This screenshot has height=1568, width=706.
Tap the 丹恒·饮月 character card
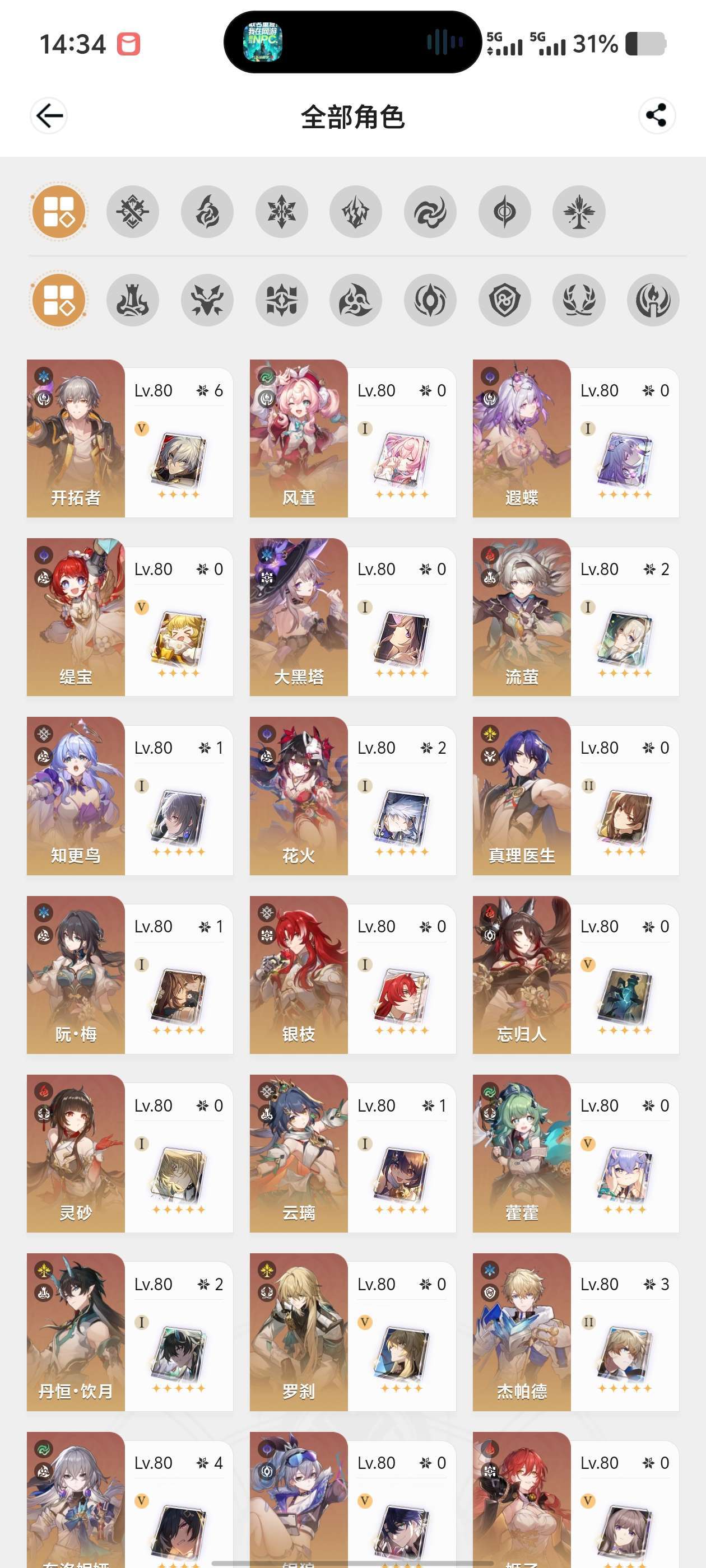point(130,1332)
